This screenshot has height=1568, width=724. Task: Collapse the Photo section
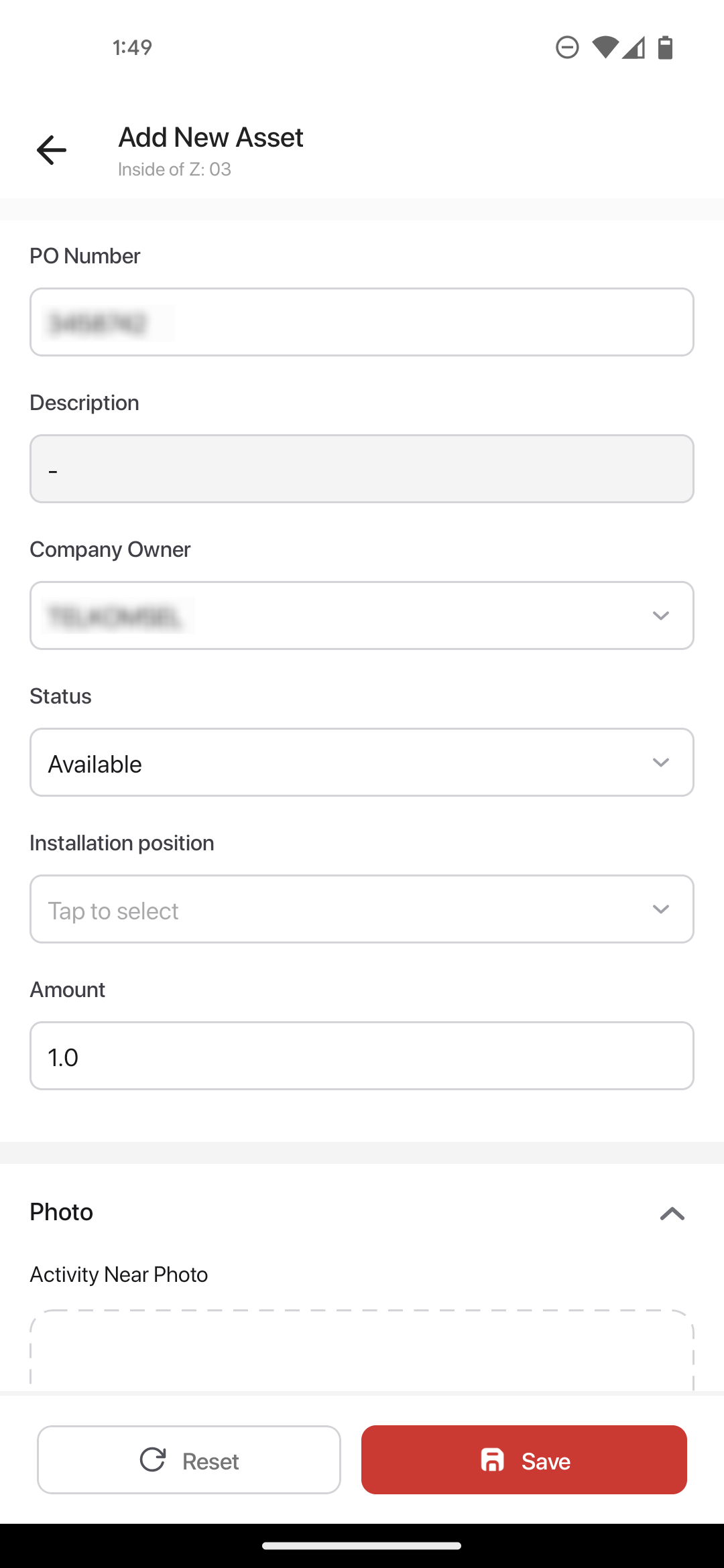672,1214
